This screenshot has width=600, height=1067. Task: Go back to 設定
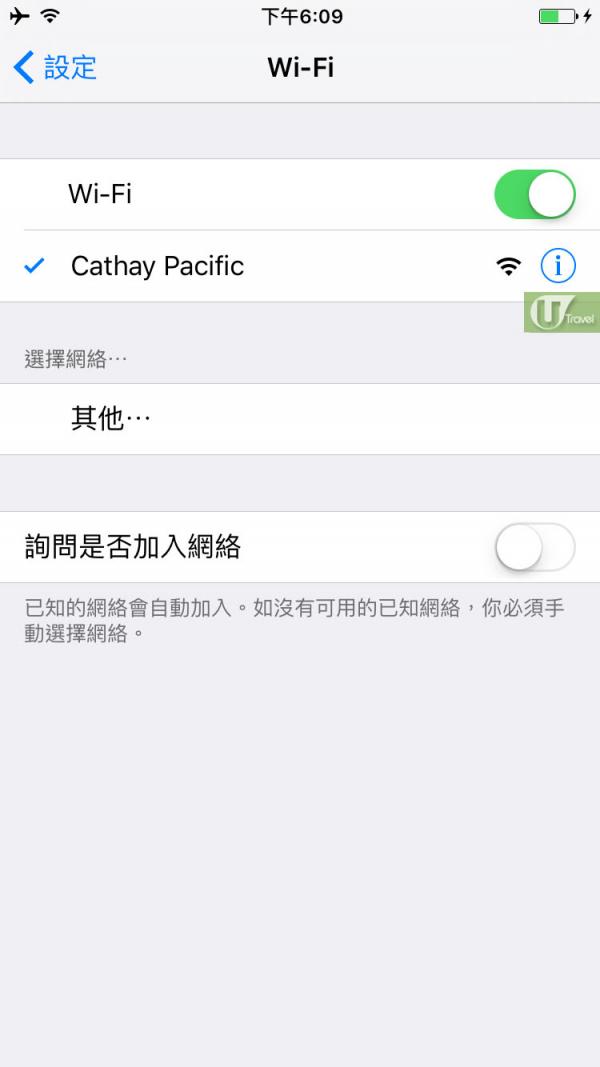[55, 67]
